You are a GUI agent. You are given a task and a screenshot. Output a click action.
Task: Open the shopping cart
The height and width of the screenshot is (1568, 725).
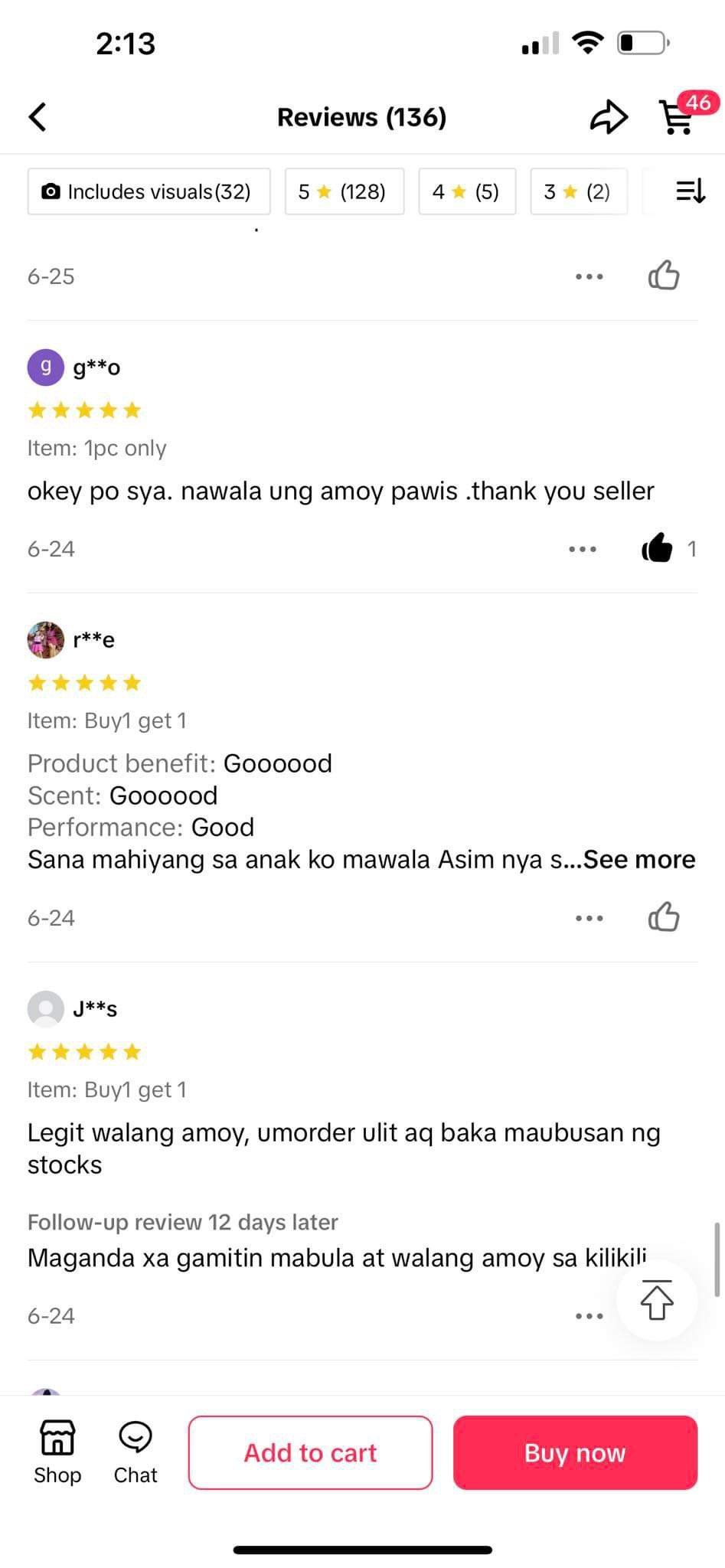click(x=678, y=116)
